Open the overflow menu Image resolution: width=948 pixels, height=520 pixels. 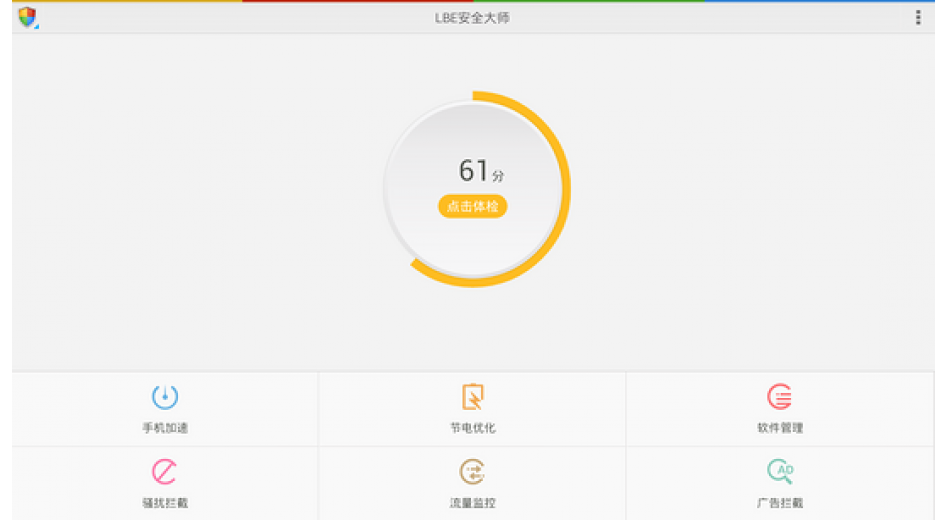click(918, 18)
